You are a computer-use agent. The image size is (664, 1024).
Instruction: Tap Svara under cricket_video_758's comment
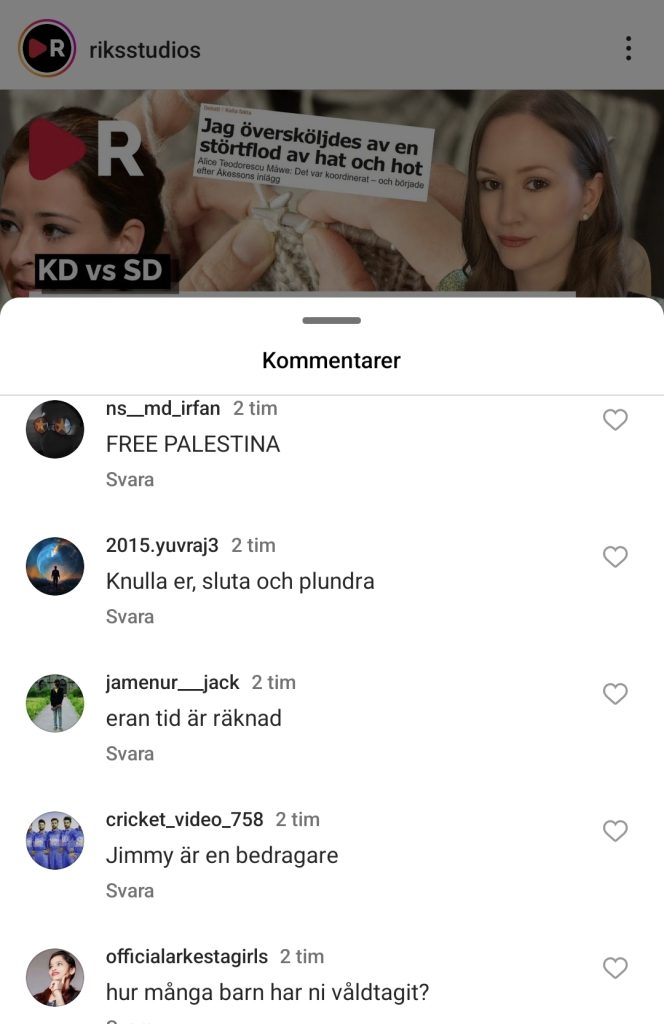point(130,891)
